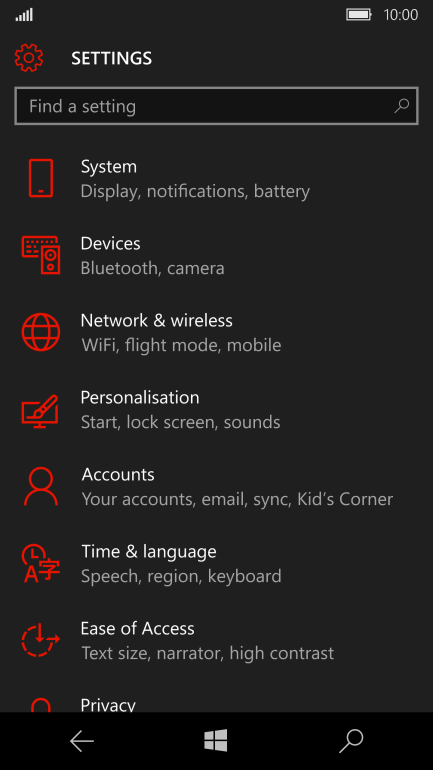
Task: Tap the Windows Start button
Action: (216, 741)
